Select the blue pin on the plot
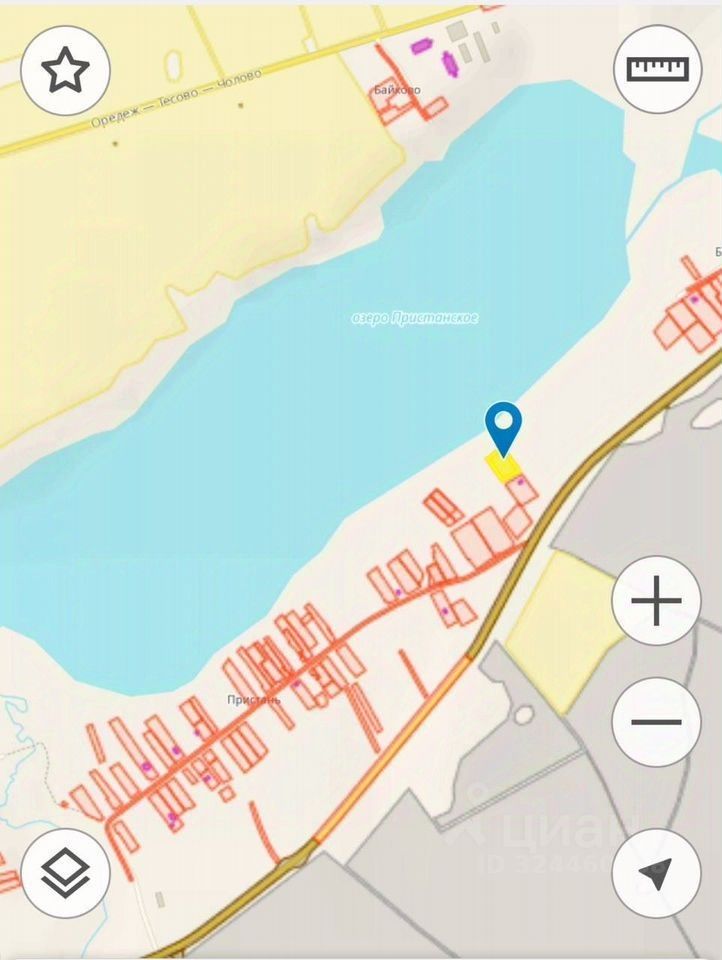 click(504, 427)
